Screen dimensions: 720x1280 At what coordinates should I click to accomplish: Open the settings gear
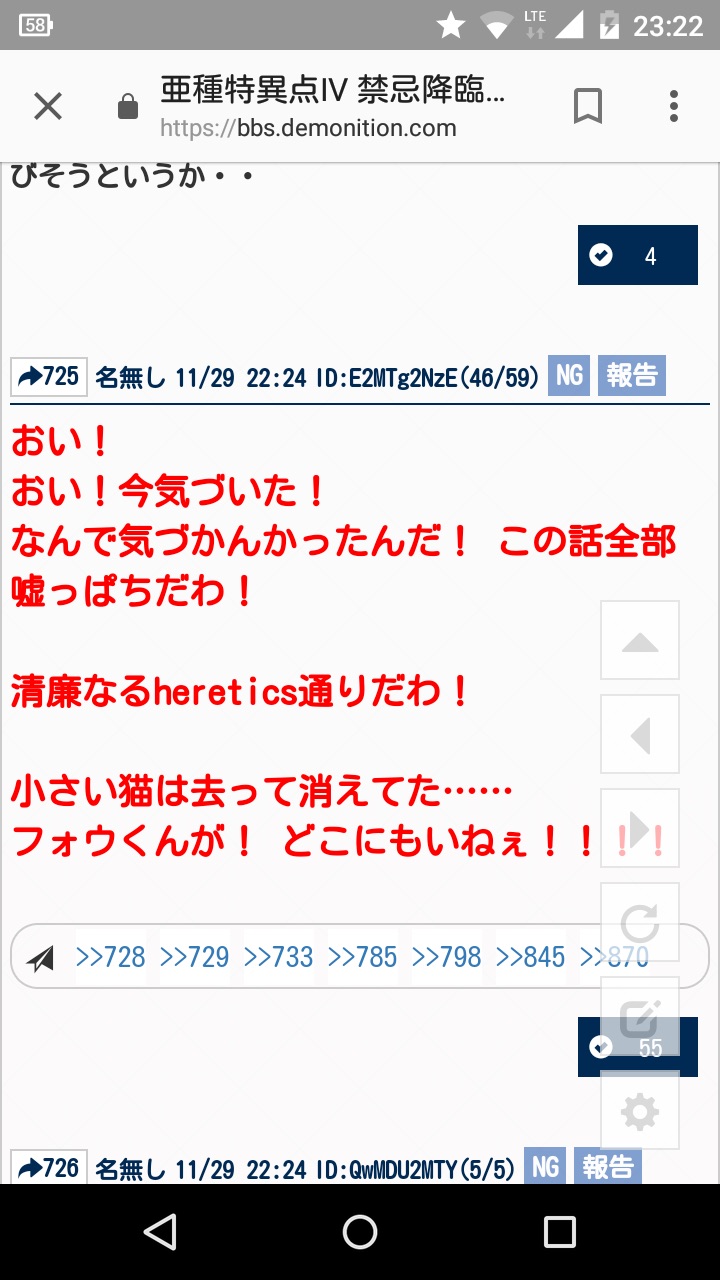tap(640, 1111)
